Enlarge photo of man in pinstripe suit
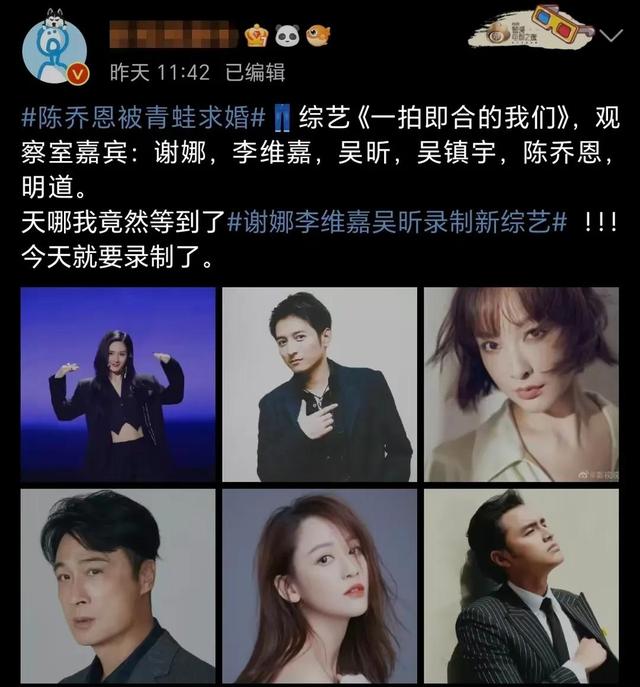The image size is (640, 687). 521,586
